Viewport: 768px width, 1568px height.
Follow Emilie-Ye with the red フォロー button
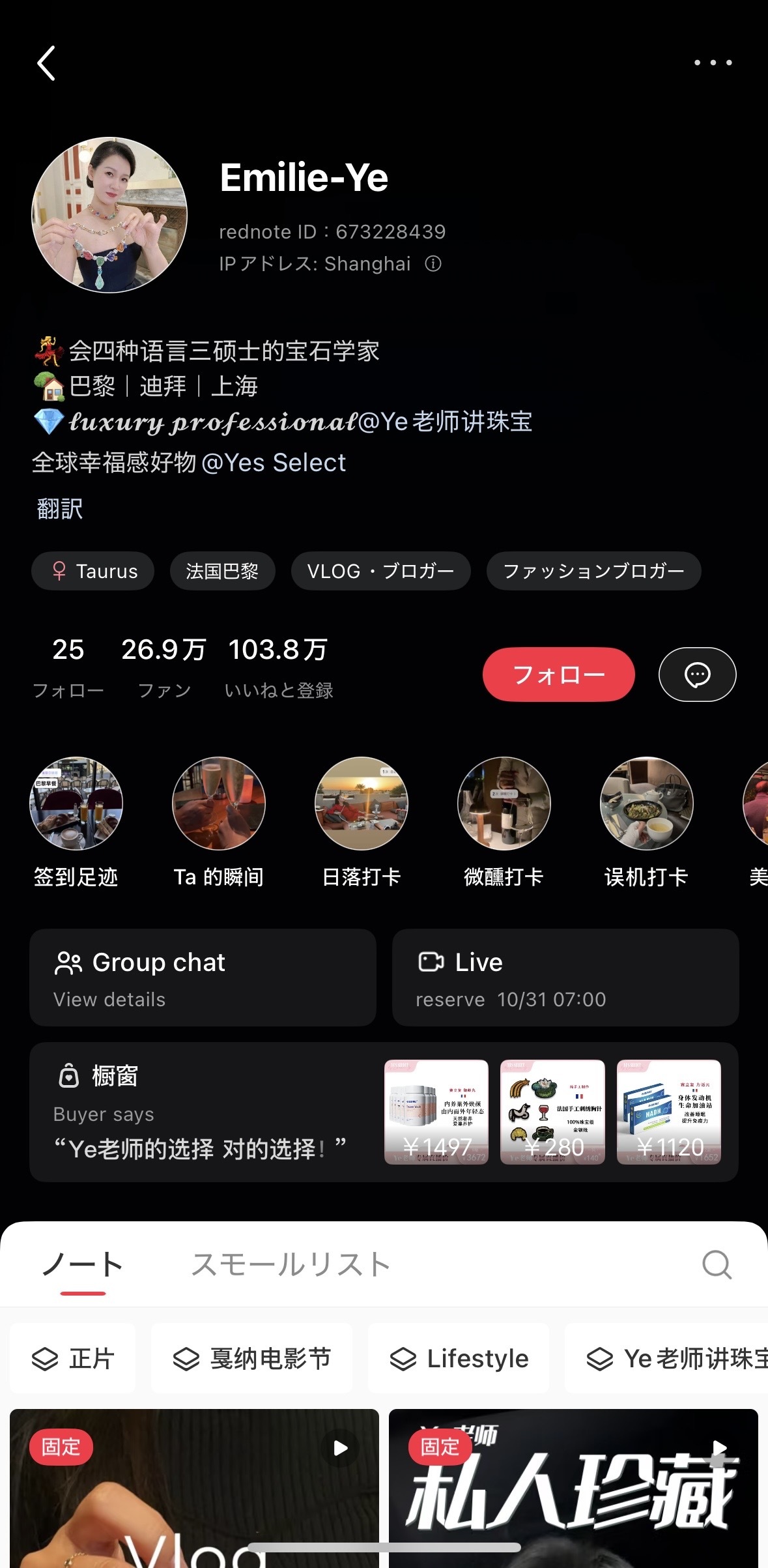(558, 675)
